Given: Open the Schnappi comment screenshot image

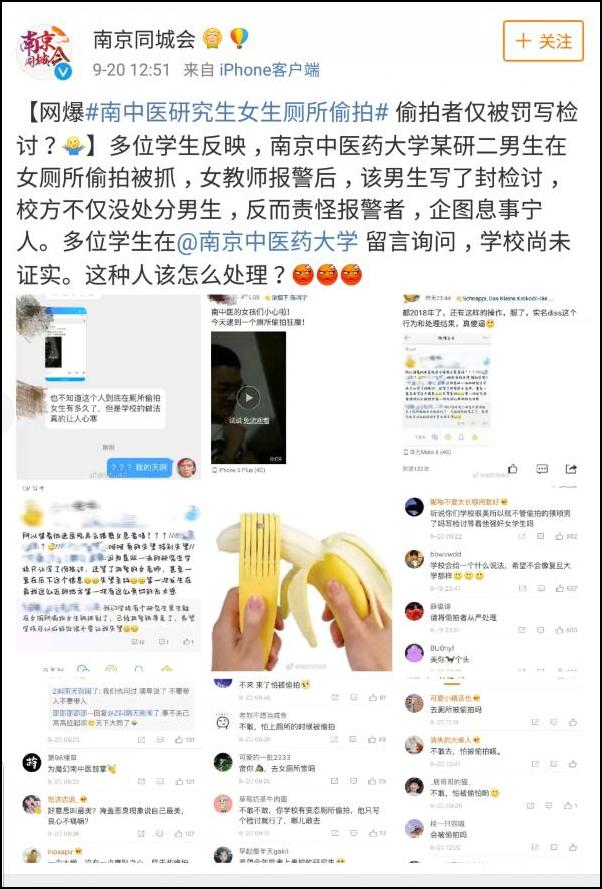Looking at the screenshot, I should pyautogui.click(x=491, y=385).
